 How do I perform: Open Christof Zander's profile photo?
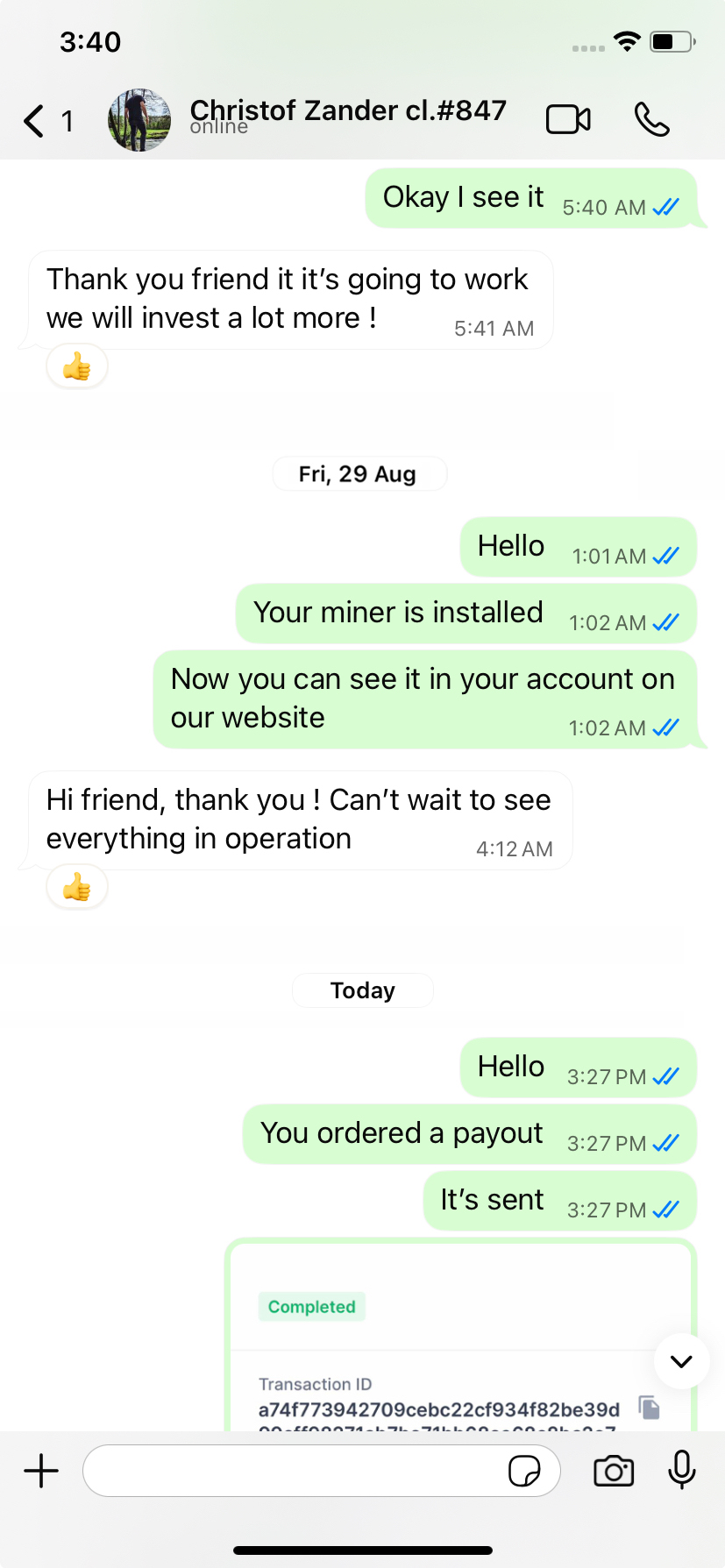139,120
